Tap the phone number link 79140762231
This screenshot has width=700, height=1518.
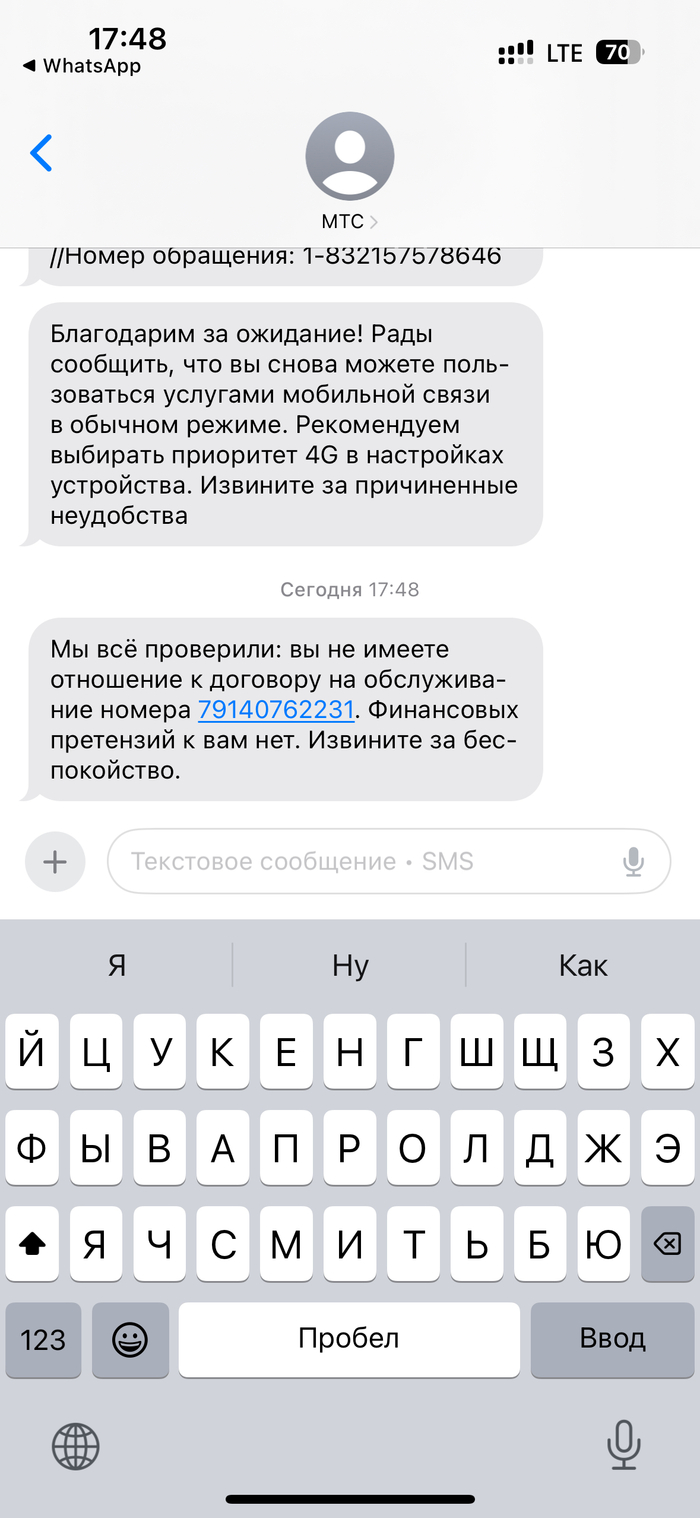(277, 710)
